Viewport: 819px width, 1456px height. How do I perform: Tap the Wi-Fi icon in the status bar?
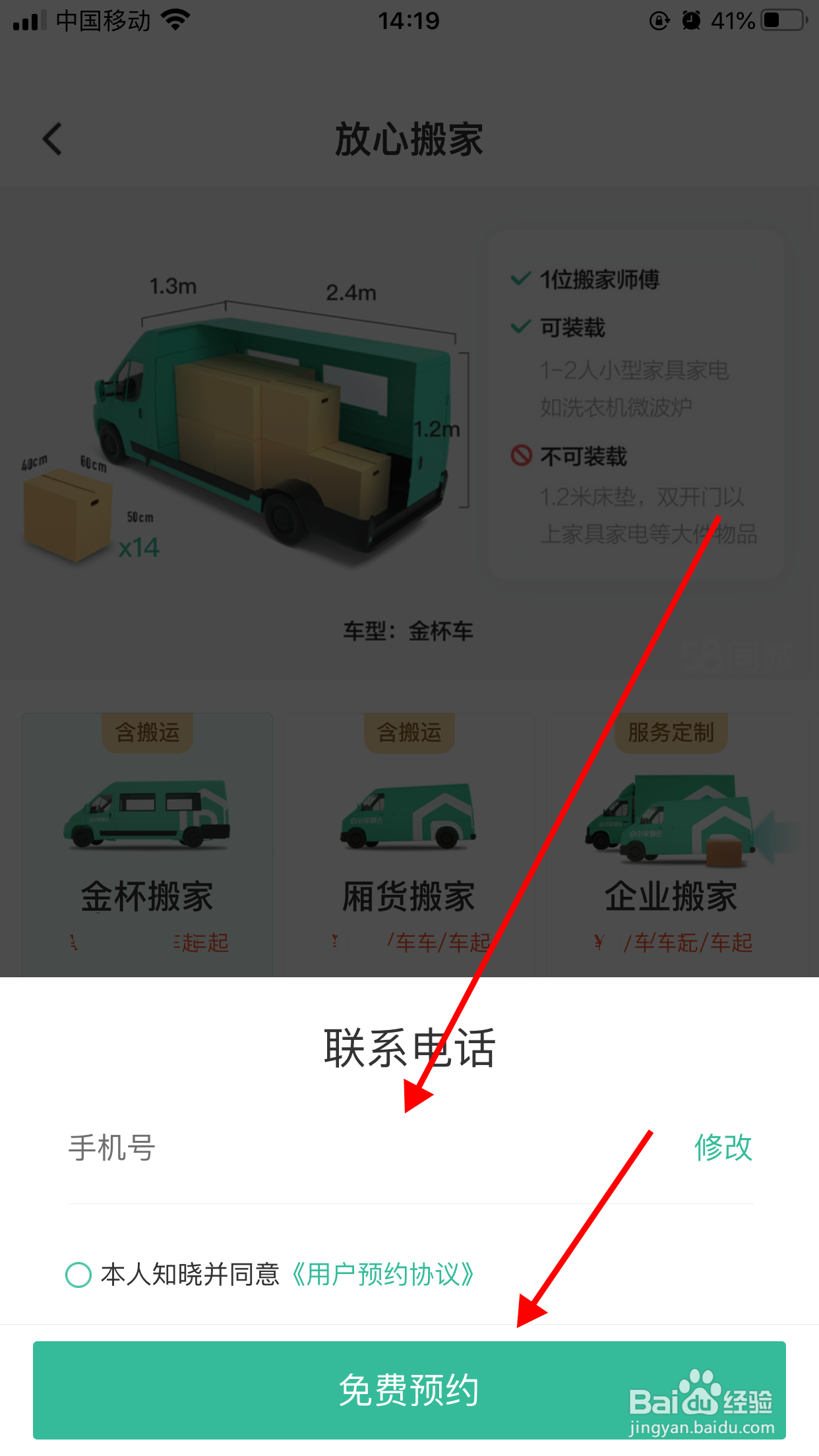coord(175,20)
